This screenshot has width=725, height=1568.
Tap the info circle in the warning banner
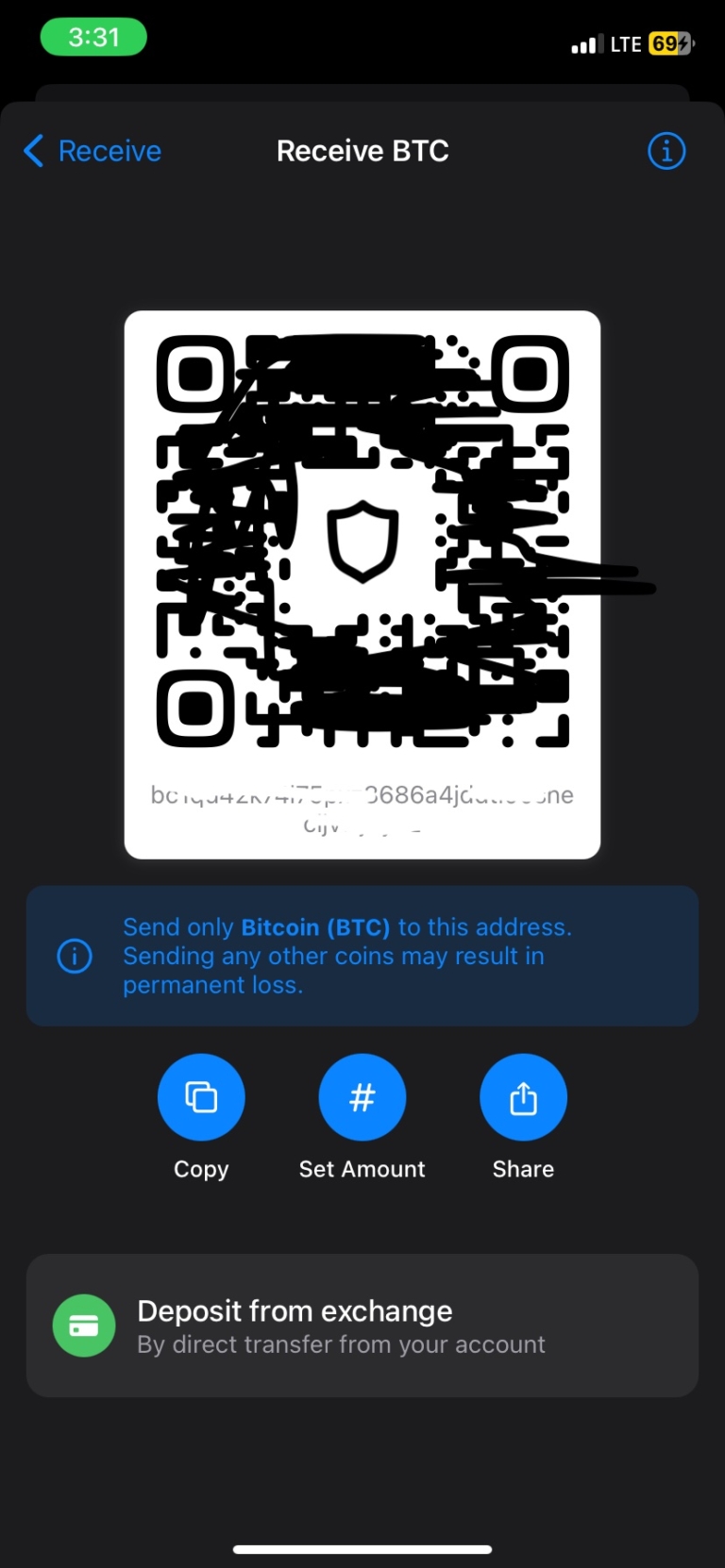pos(75,956)
